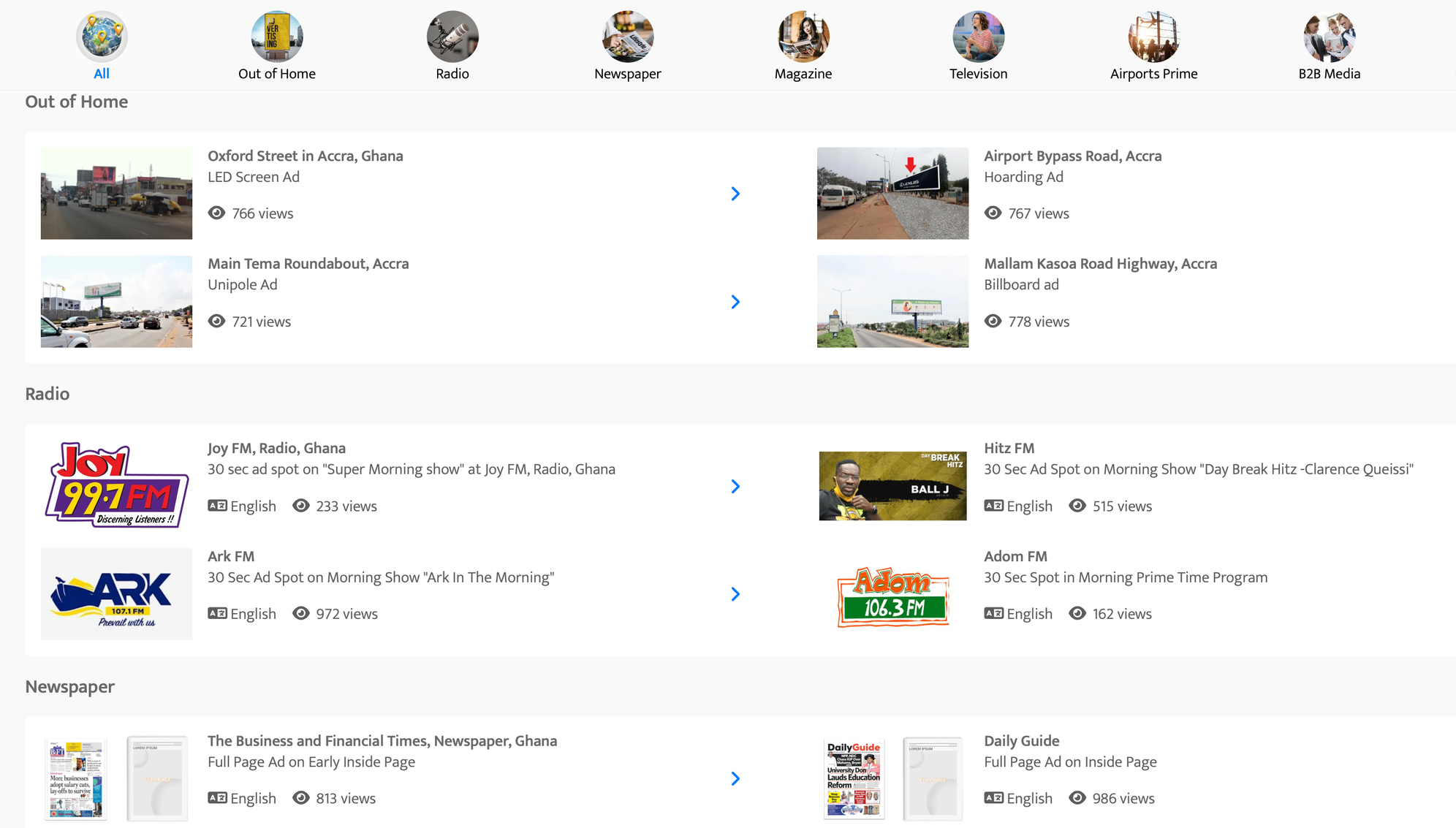Switch to the Radio category

click(x=452, y=45)
